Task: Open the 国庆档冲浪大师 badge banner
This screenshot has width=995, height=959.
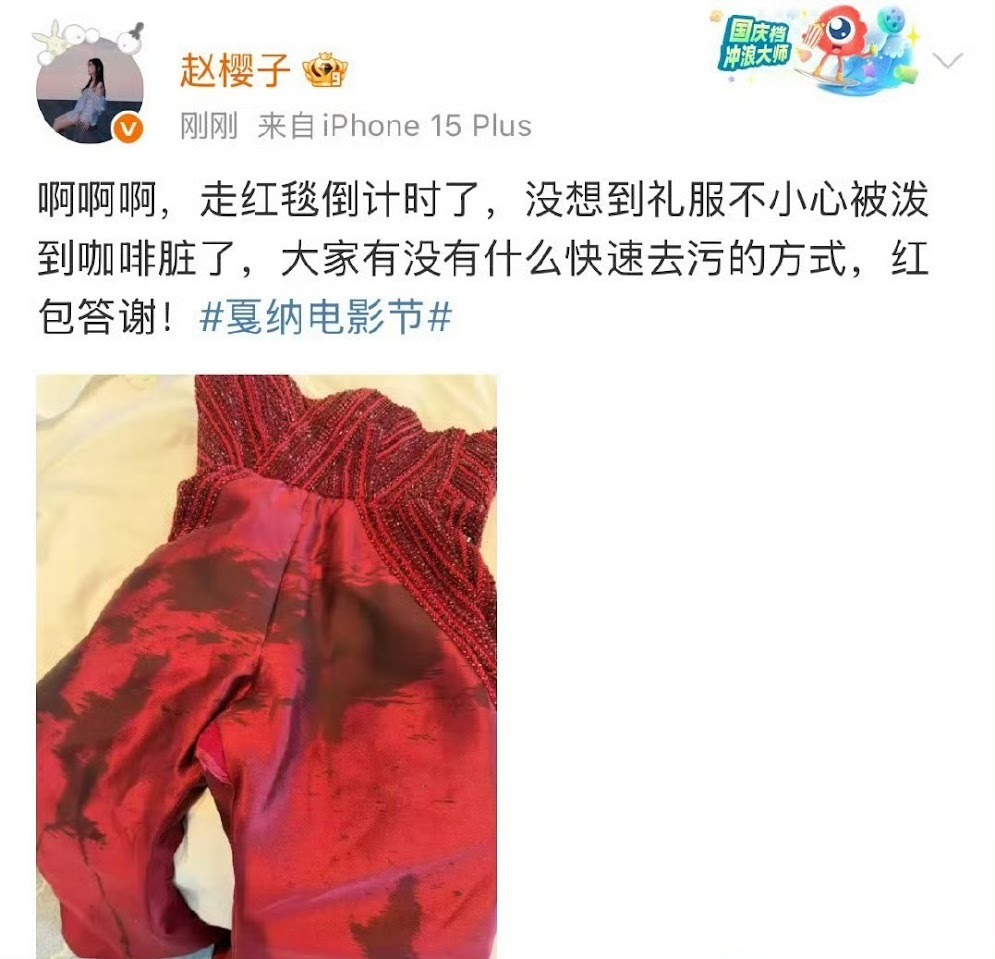Action: [815, 50]
